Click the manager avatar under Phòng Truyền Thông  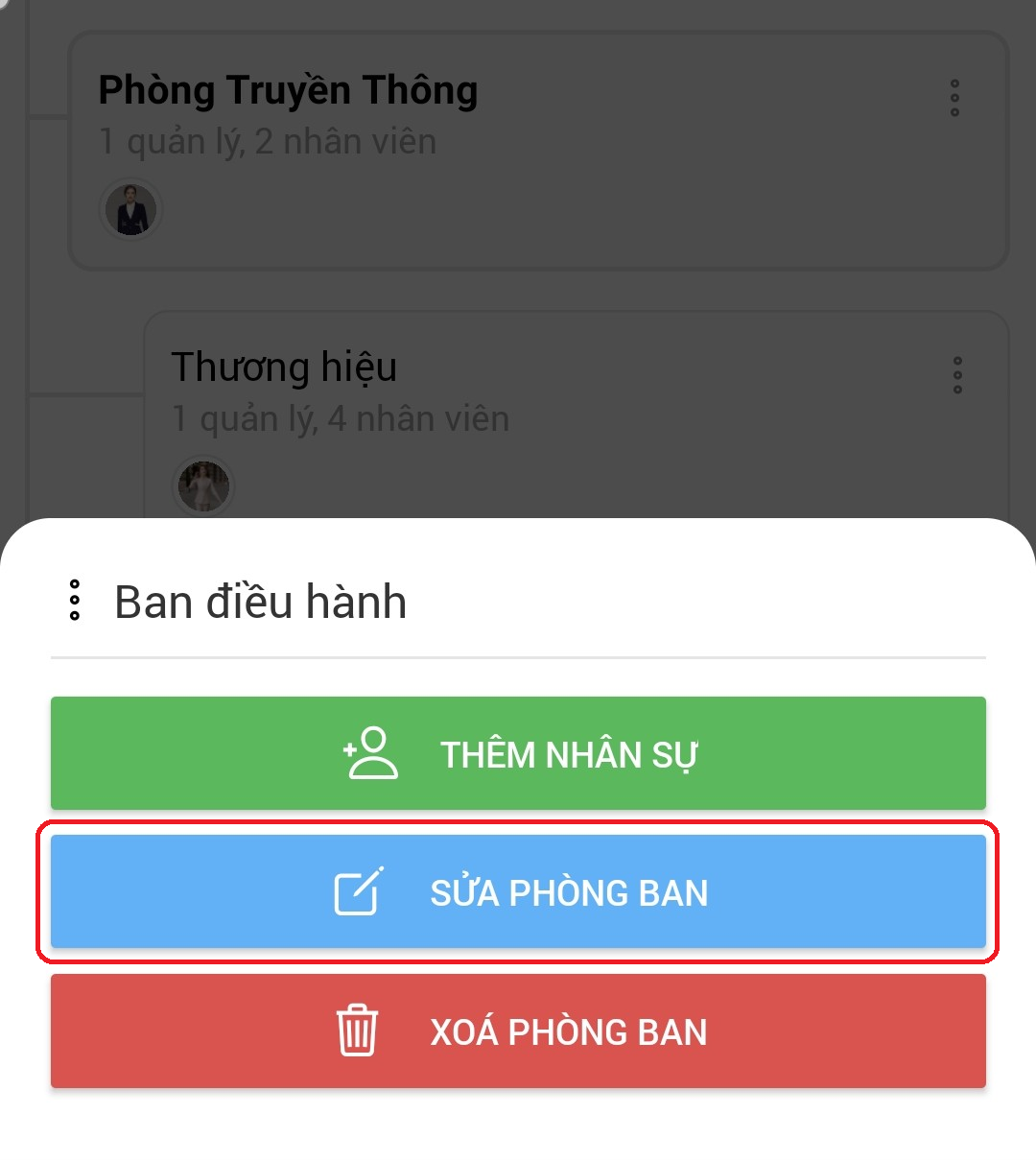click(x=130, y=209)
